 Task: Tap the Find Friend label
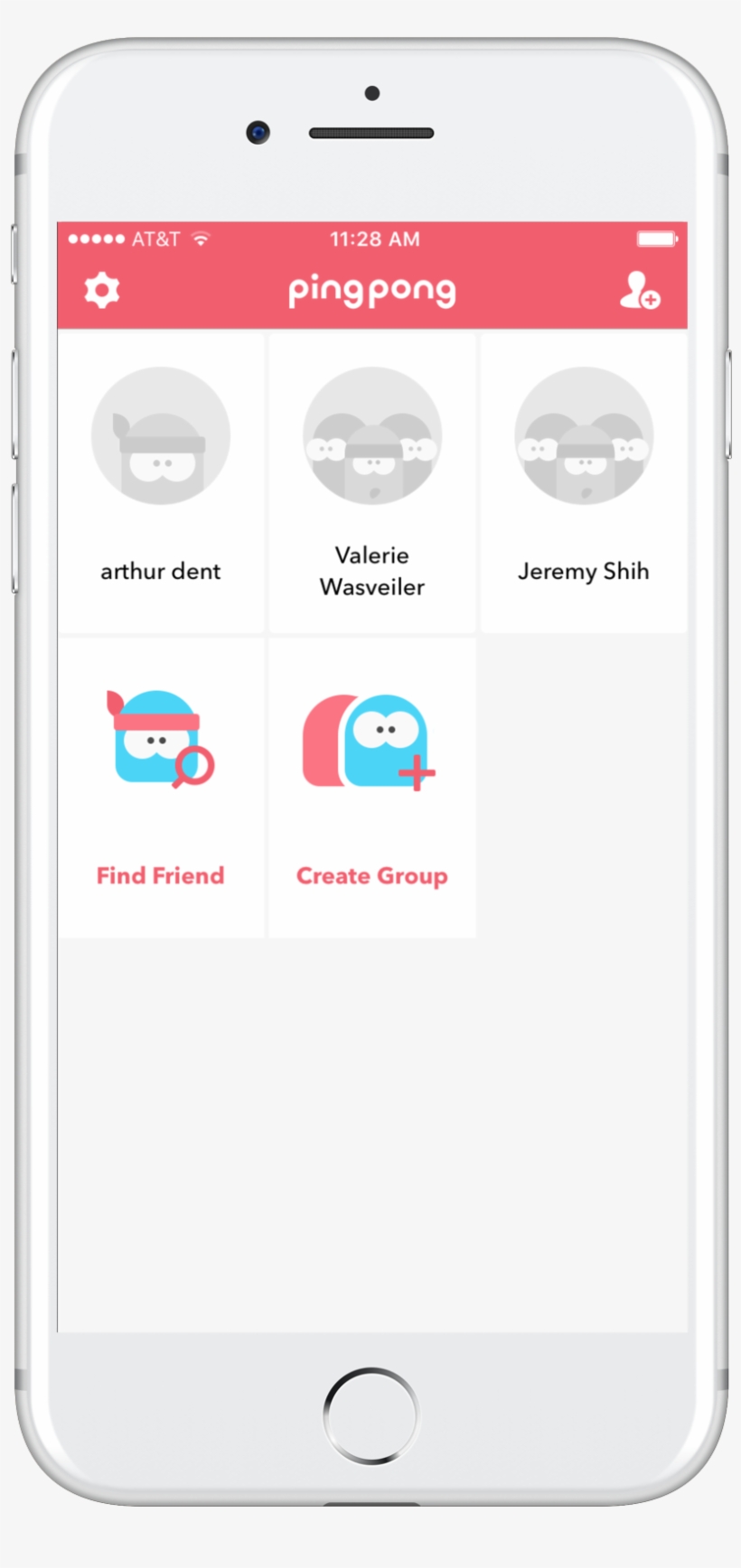pos(160,874)
